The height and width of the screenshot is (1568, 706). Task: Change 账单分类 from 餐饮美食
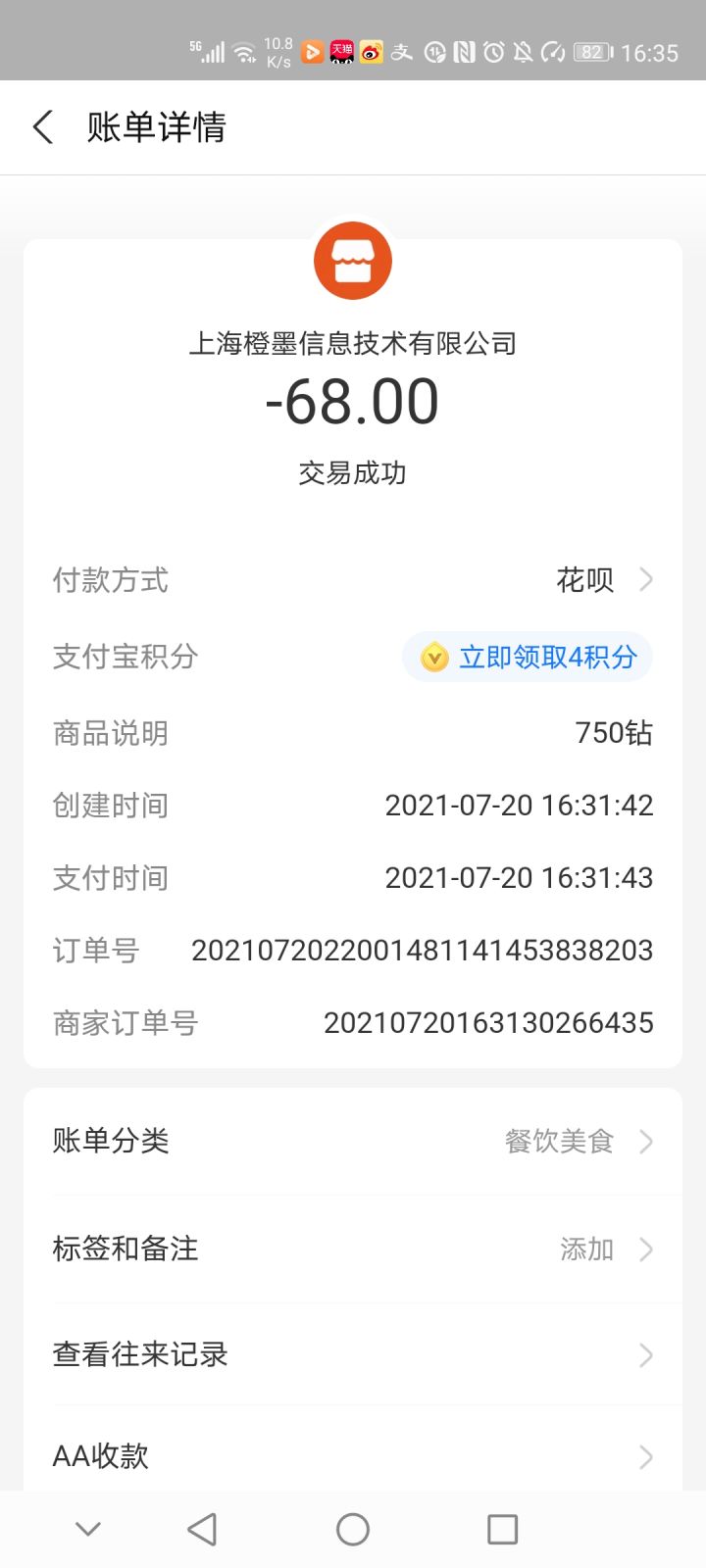tap(353, 1141)
